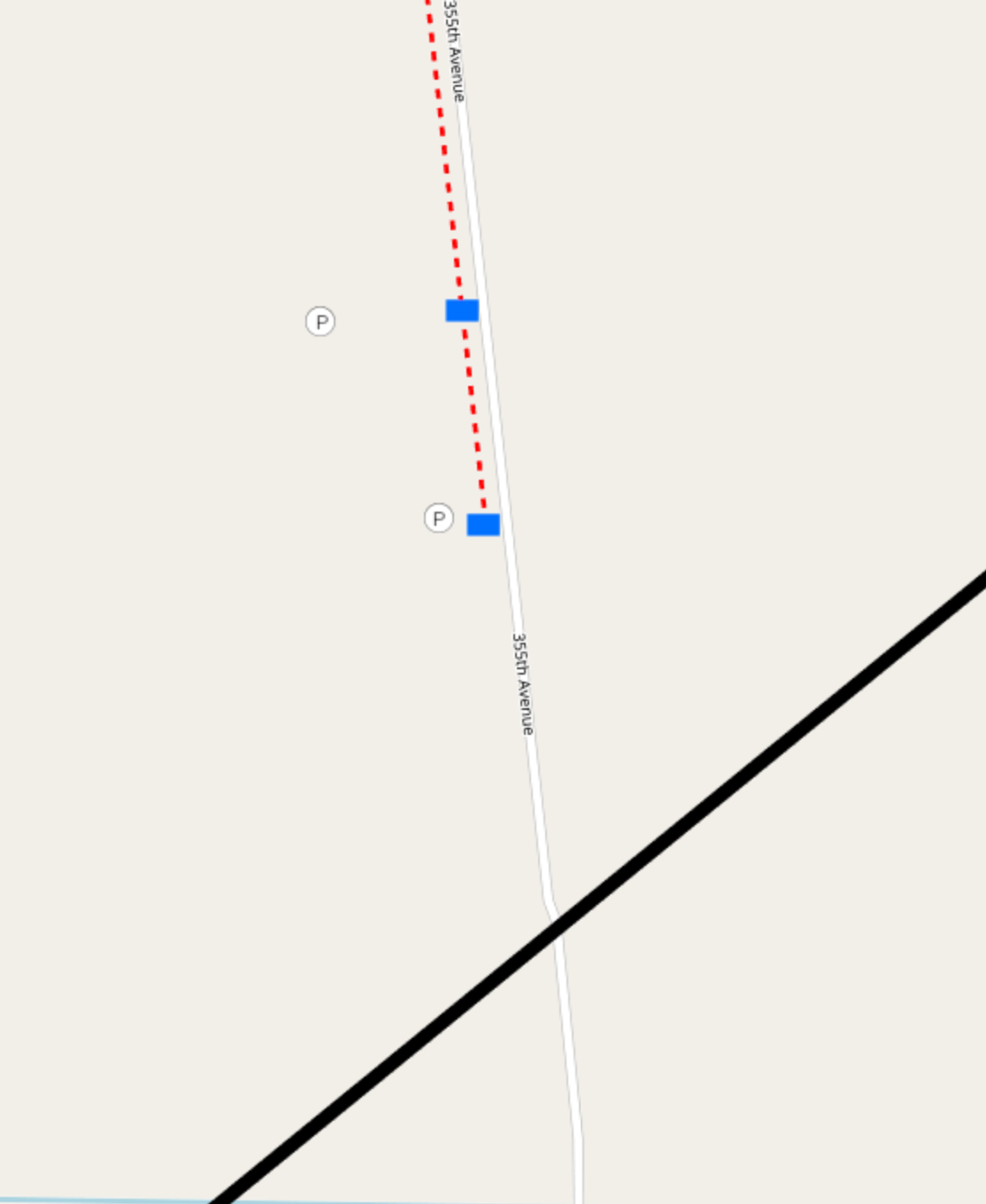The image size is (986, 1204).
Task: Select the blue marker midway along the dashed red route
Action: click(x=462, y=311)
